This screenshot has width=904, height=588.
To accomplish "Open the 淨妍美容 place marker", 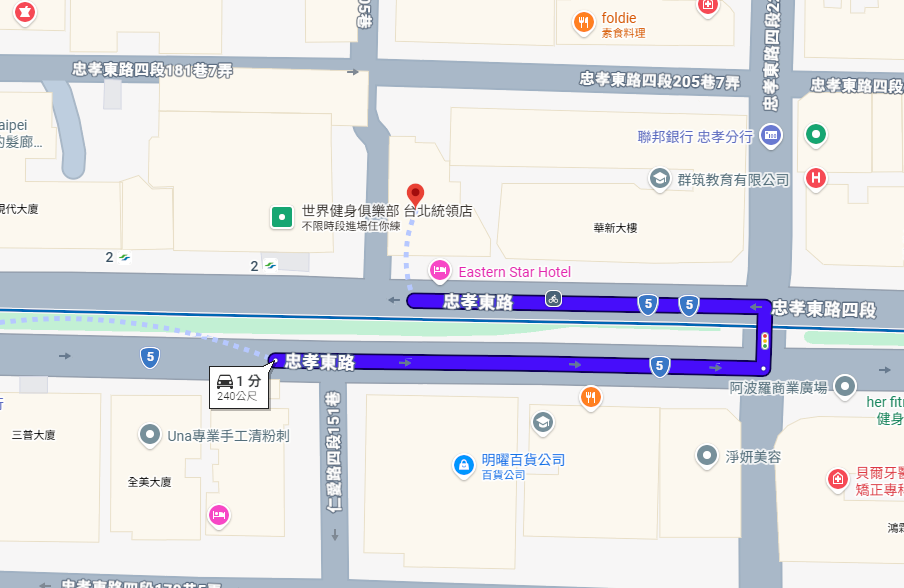I will point(708,456).
